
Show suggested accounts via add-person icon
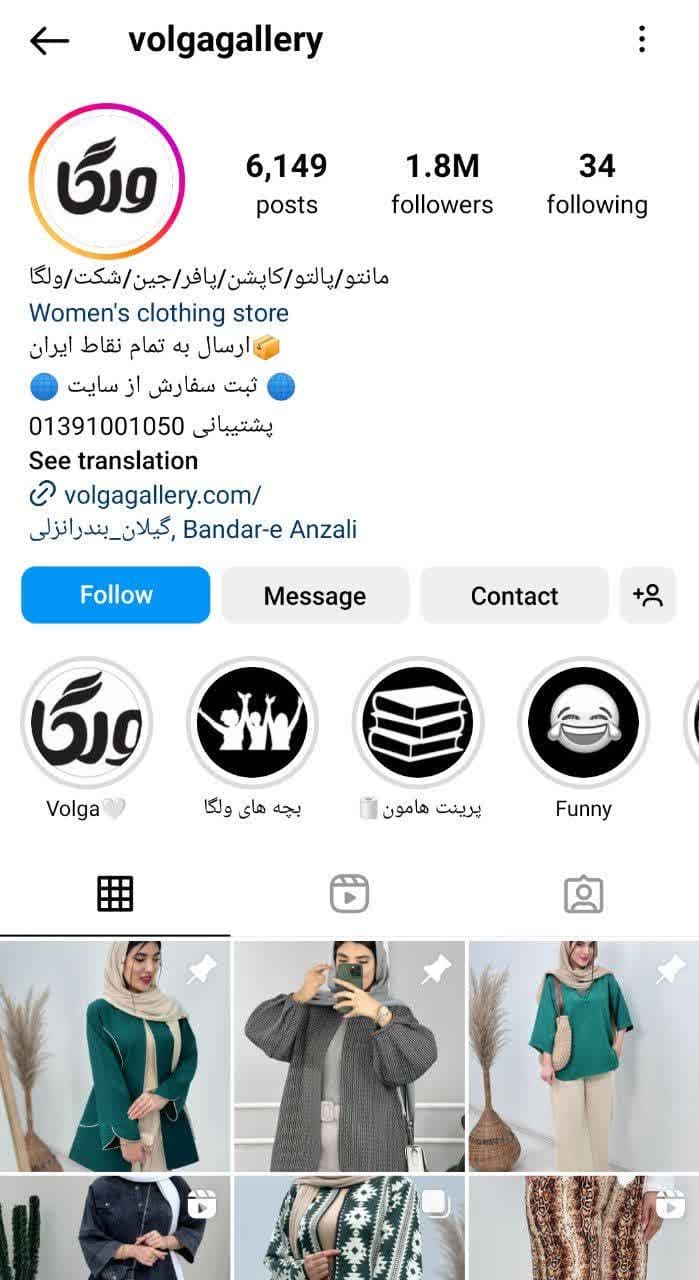[x=647, y=596]
